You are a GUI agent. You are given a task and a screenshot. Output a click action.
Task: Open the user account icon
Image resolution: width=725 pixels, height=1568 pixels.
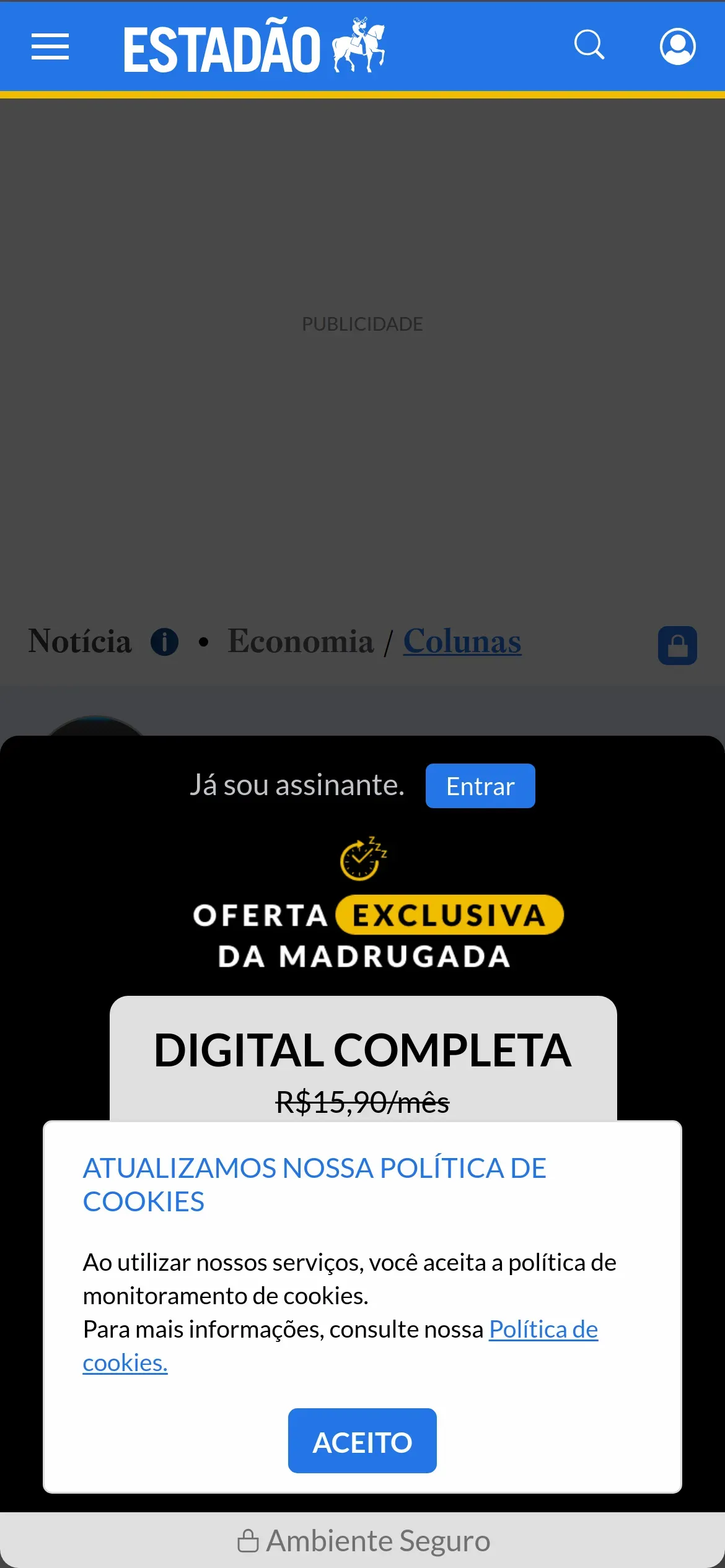(x=677, y=46)
